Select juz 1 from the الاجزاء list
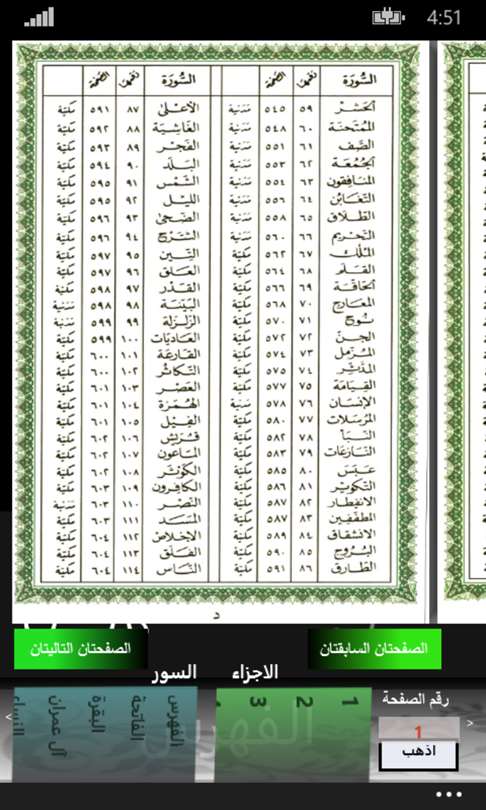The image size is (486, 810). pyautogui.click(x=351, y=703)
